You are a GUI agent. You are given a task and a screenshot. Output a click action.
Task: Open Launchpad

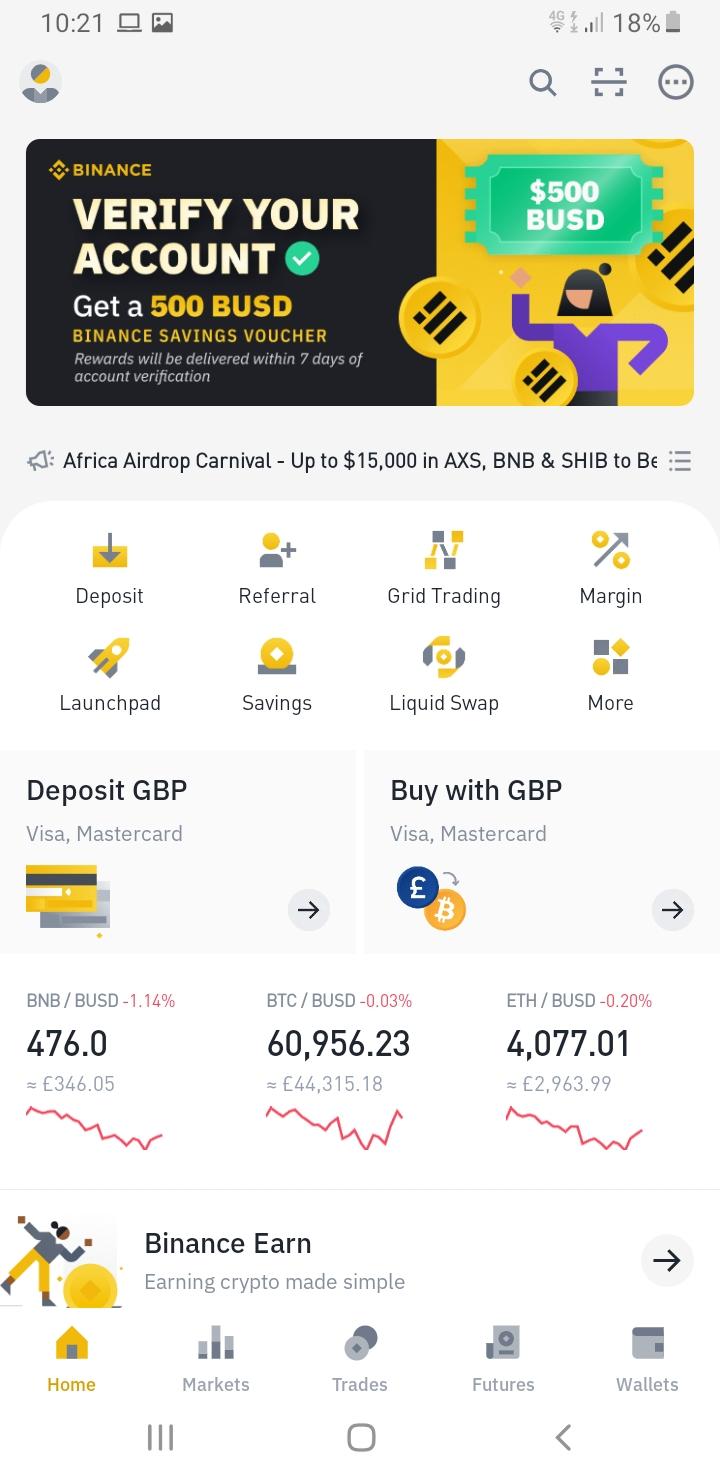(110, 676)
